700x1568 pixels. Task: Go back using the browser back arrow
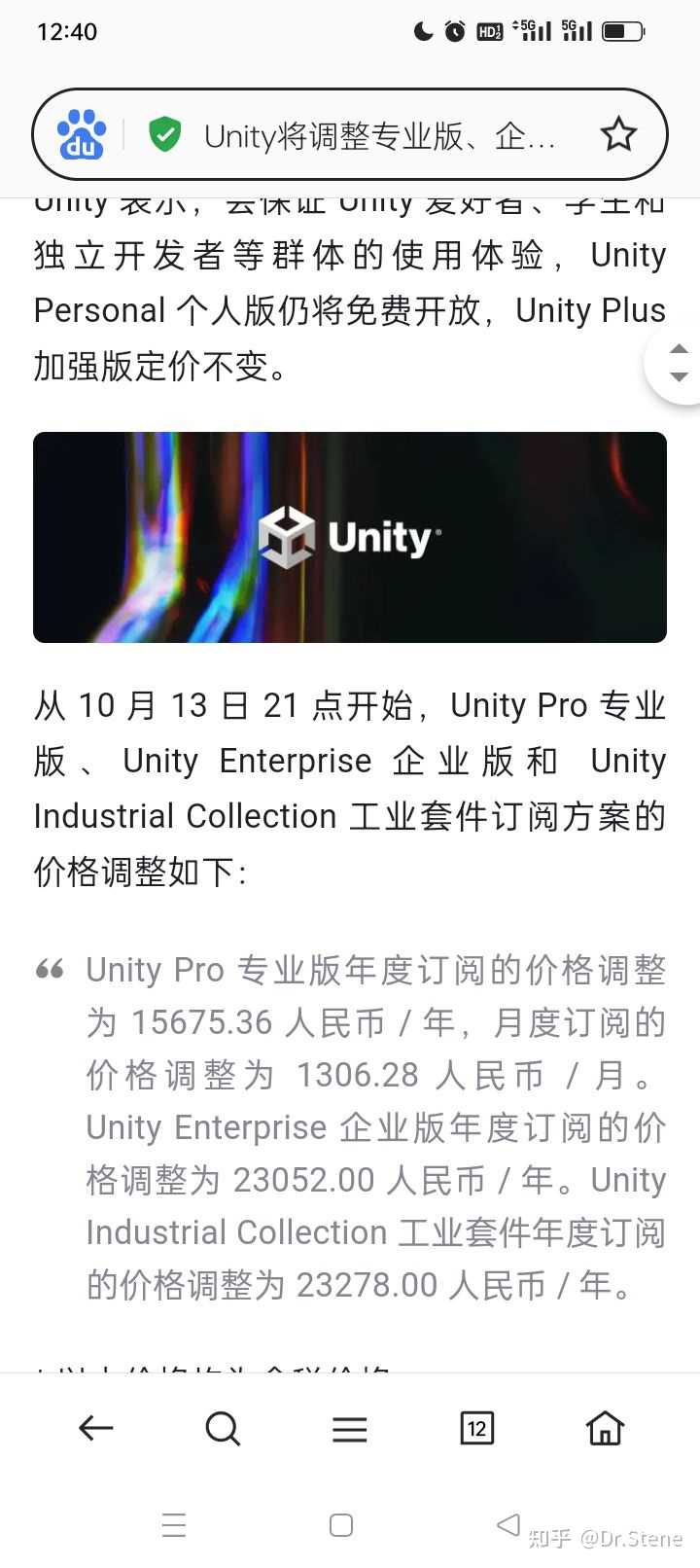click(x=94, y=1428)
